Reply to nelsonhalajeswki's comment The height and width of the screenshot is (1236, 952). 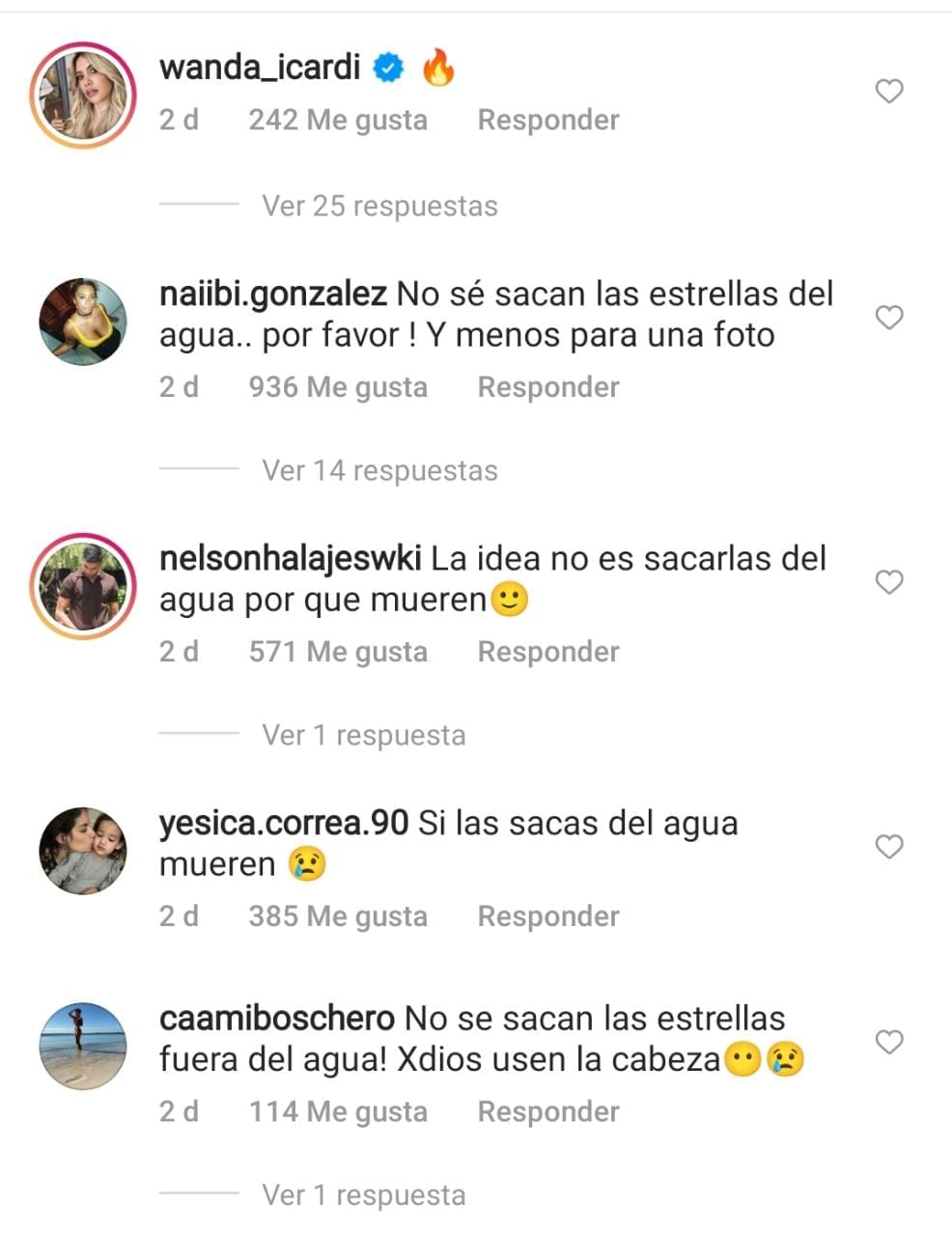tap(548, 652)
